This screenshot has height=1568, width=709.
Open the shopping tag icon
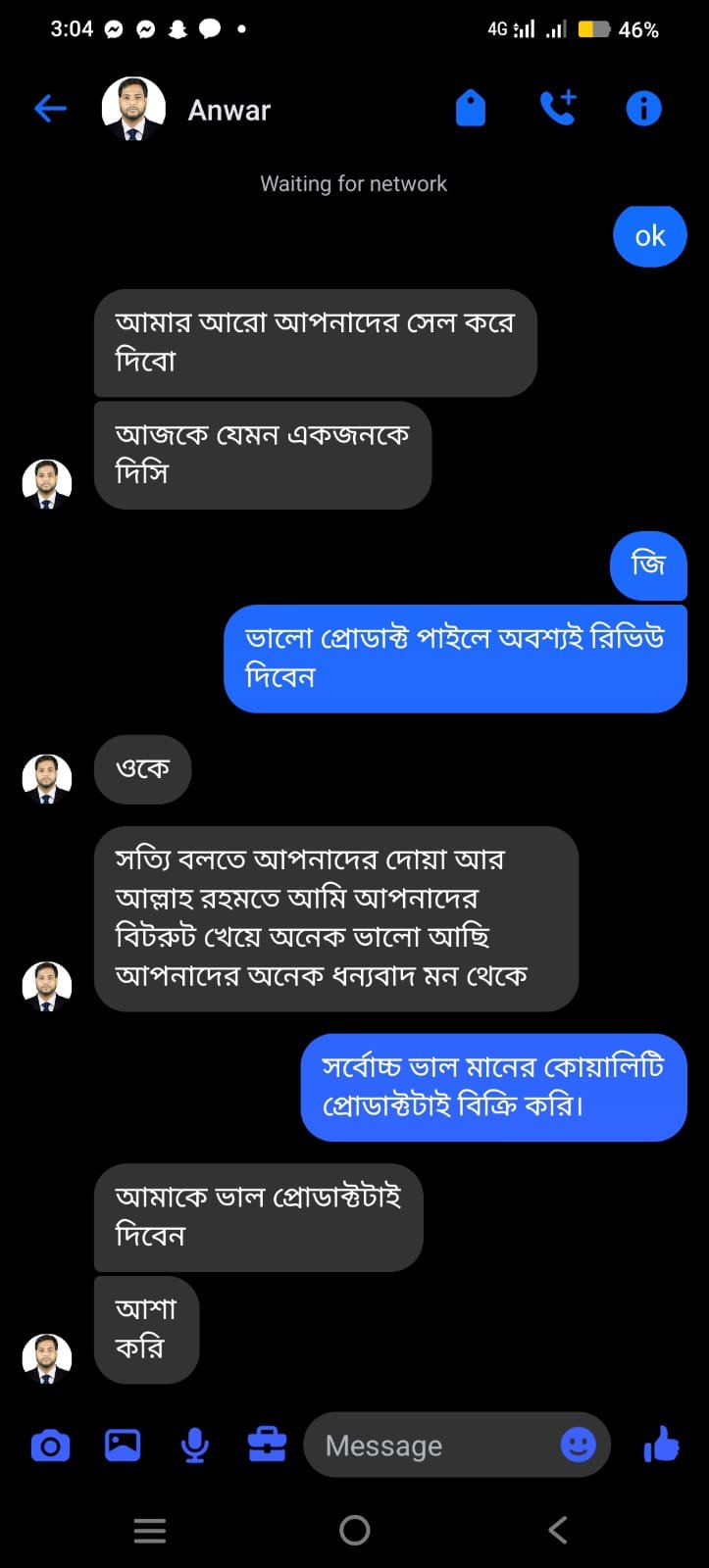pos(471,109)
